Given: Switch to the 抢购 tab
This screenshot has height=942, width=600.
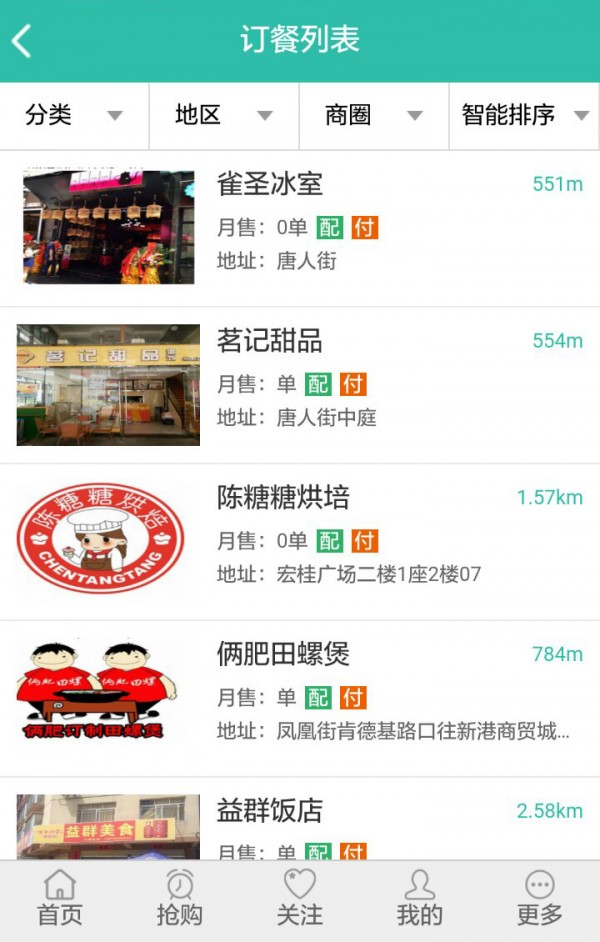Looking at the screenshot, I should (x=180, y=899).
